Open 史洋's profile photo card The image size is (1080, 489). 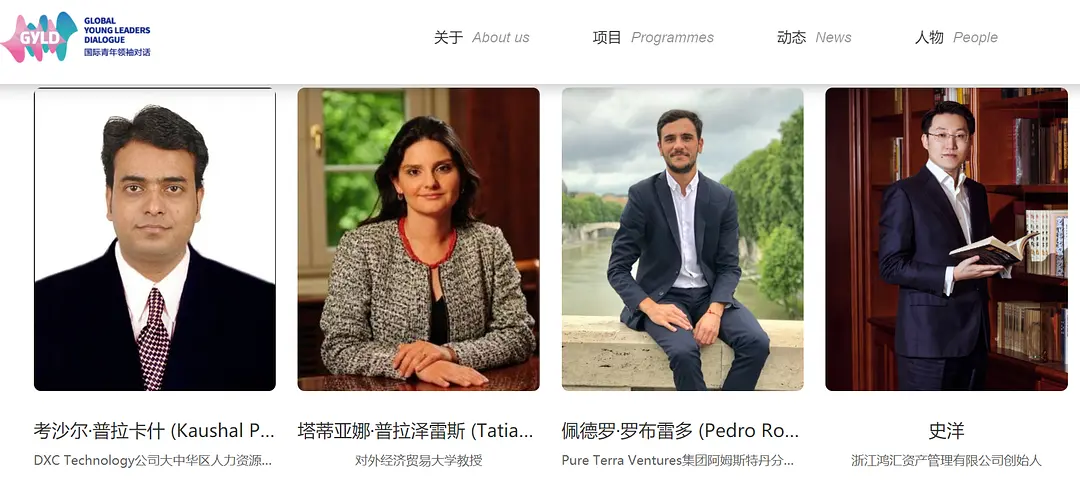pyautogui.click(x=946, y=239)
